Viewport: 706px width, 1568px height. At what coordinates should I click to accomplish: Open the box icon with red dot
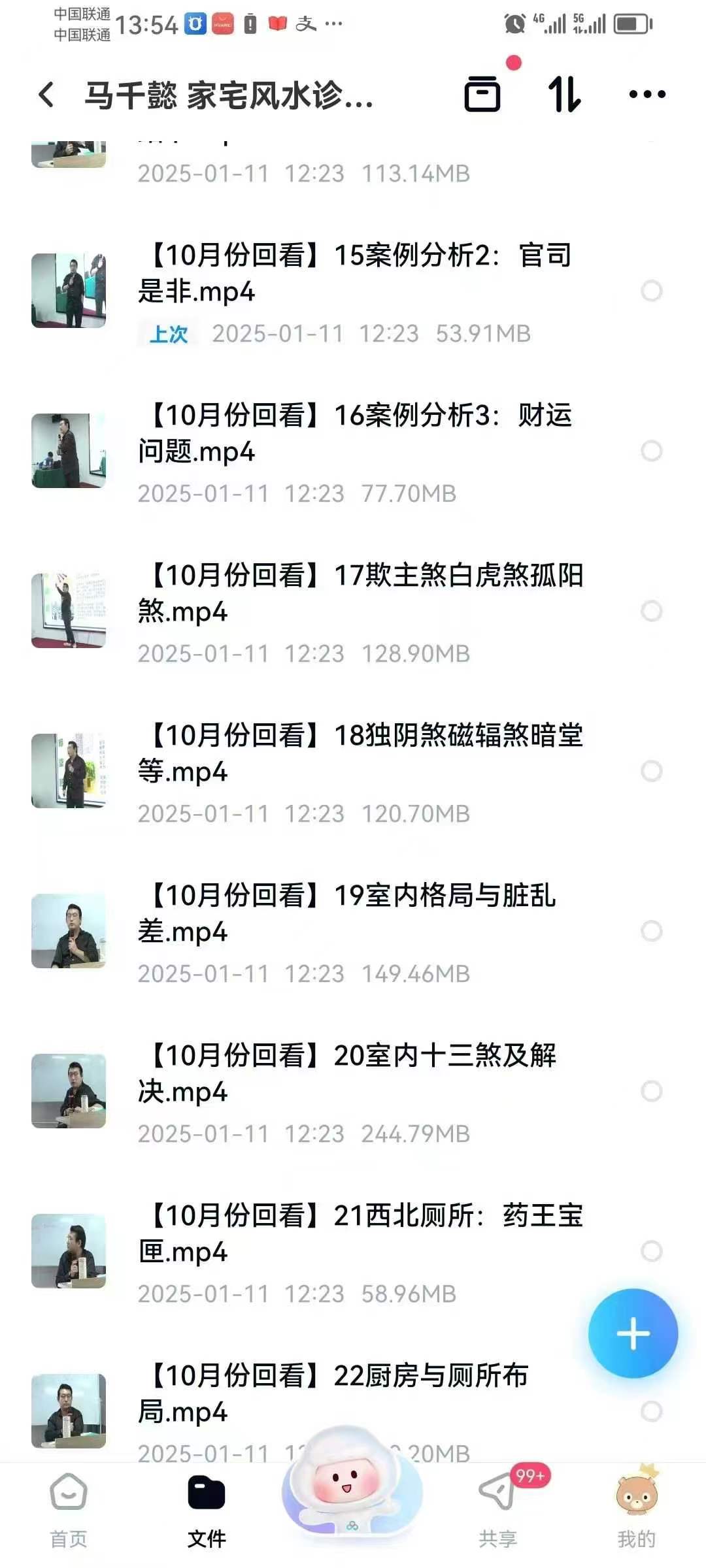pyautogui.click(x=483, y=94)
